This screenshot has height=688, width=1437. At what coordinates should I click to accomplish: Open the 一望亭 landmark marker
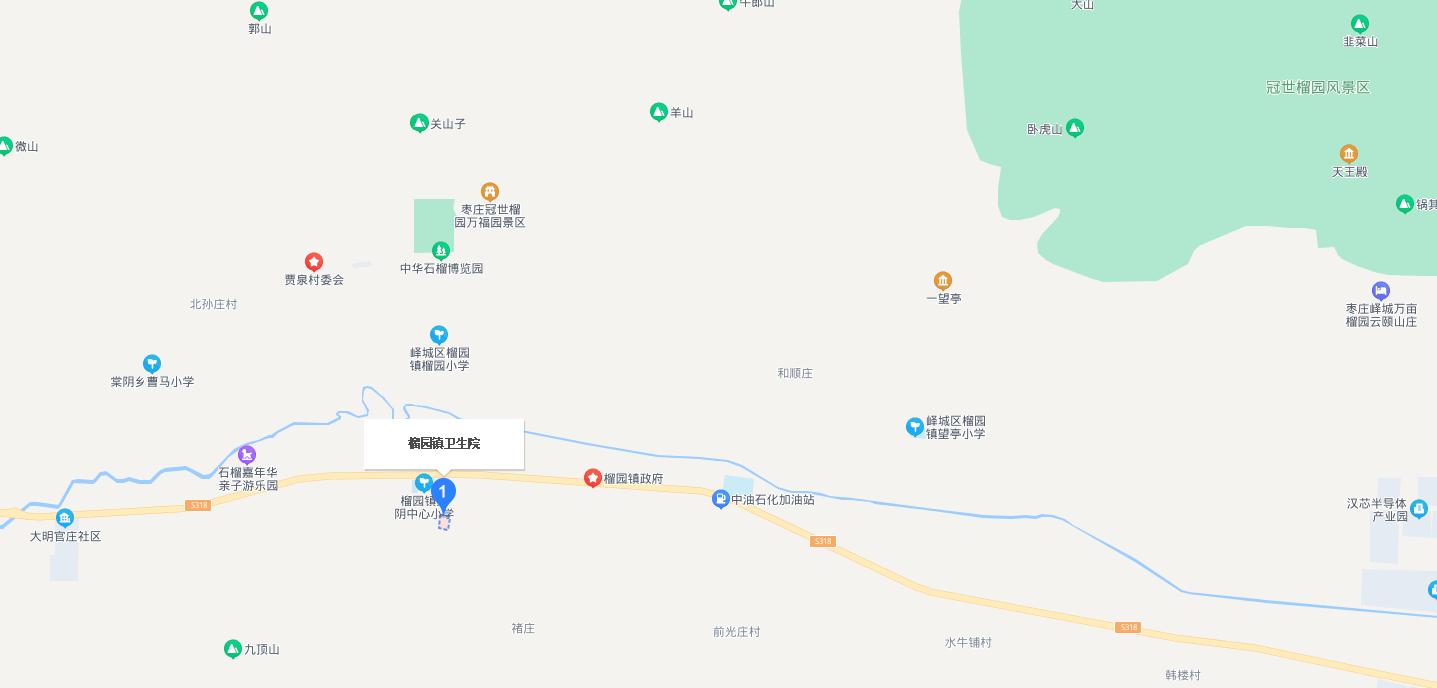[942, 280]
